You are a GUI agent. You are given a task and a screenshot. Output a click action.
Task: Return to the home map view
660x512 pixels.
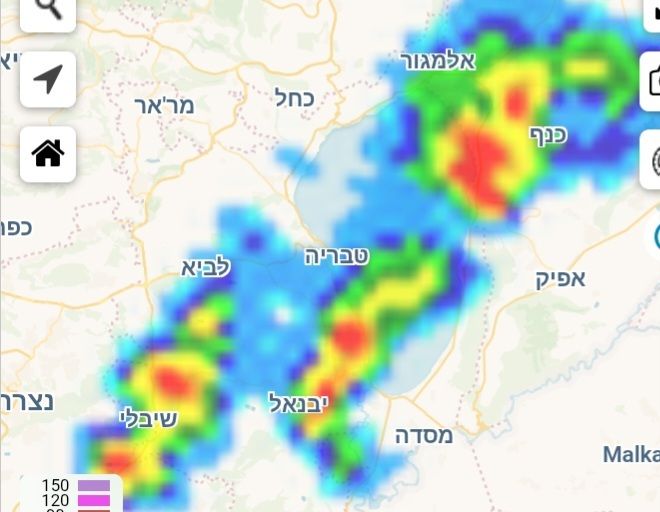(47, 154)
